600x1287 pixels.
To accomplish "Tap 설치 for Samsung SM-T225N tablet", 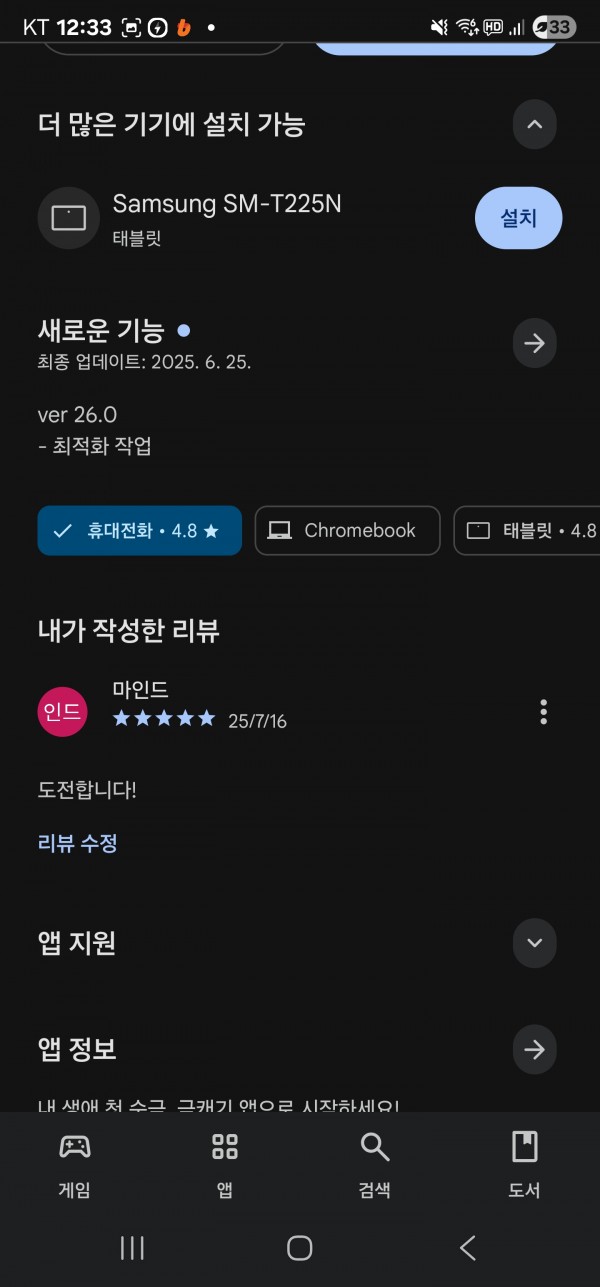I will [518, 218].
